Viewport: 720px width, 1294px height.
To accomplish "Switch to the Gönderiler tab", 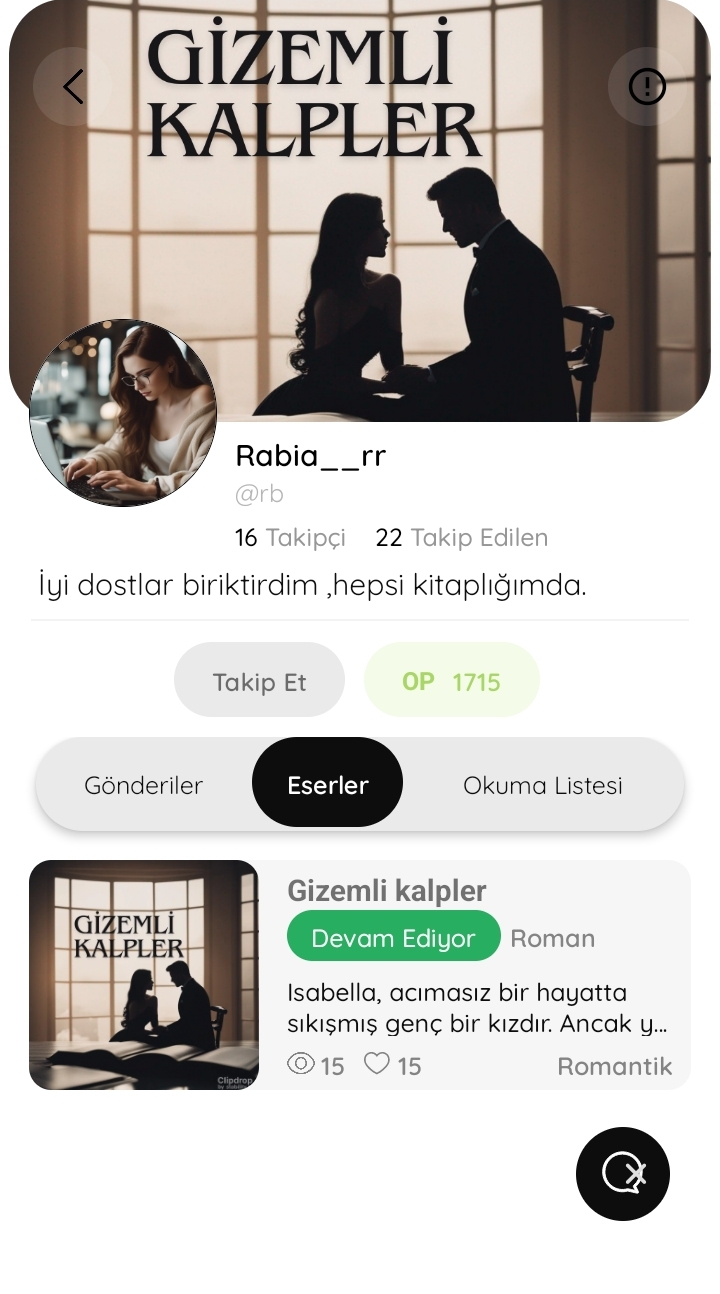I will [x=144, y=785].
